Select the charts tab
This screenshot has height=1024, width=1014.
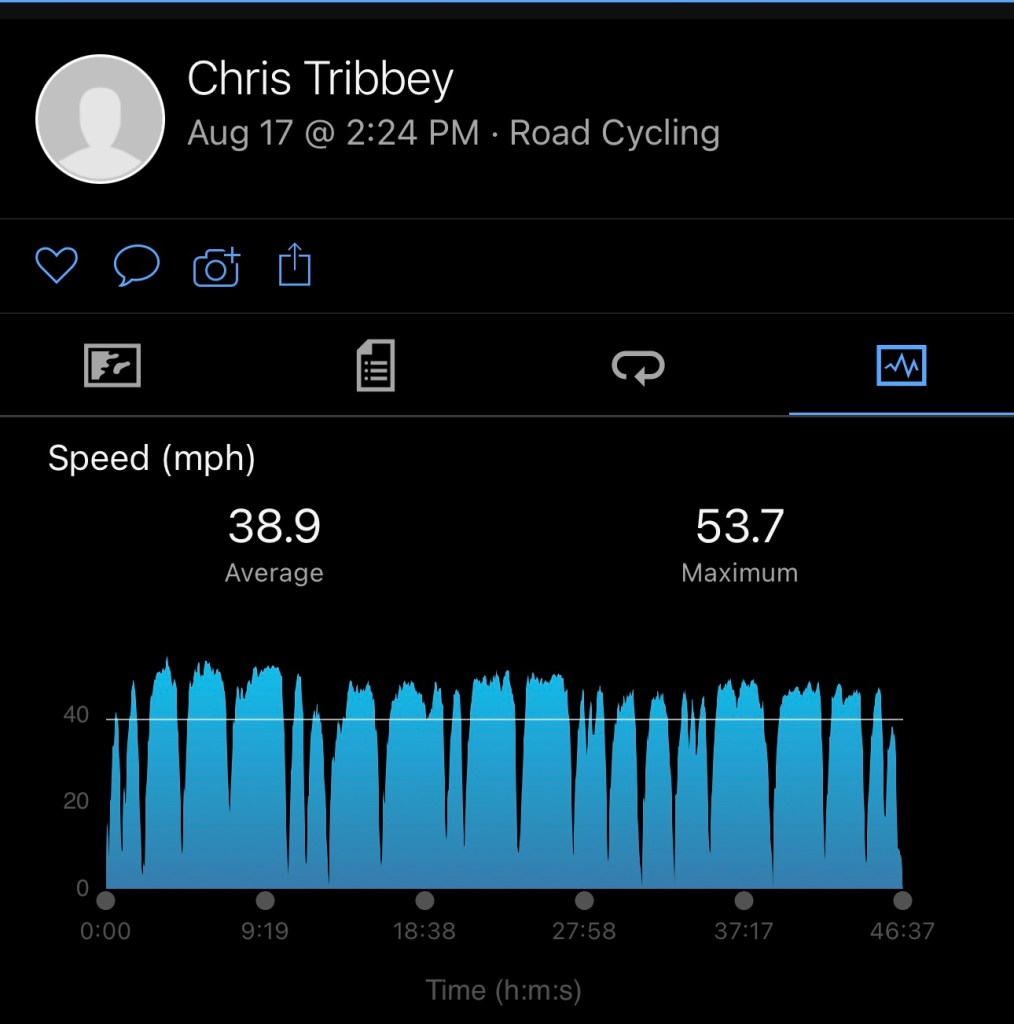tap(901, 366)
